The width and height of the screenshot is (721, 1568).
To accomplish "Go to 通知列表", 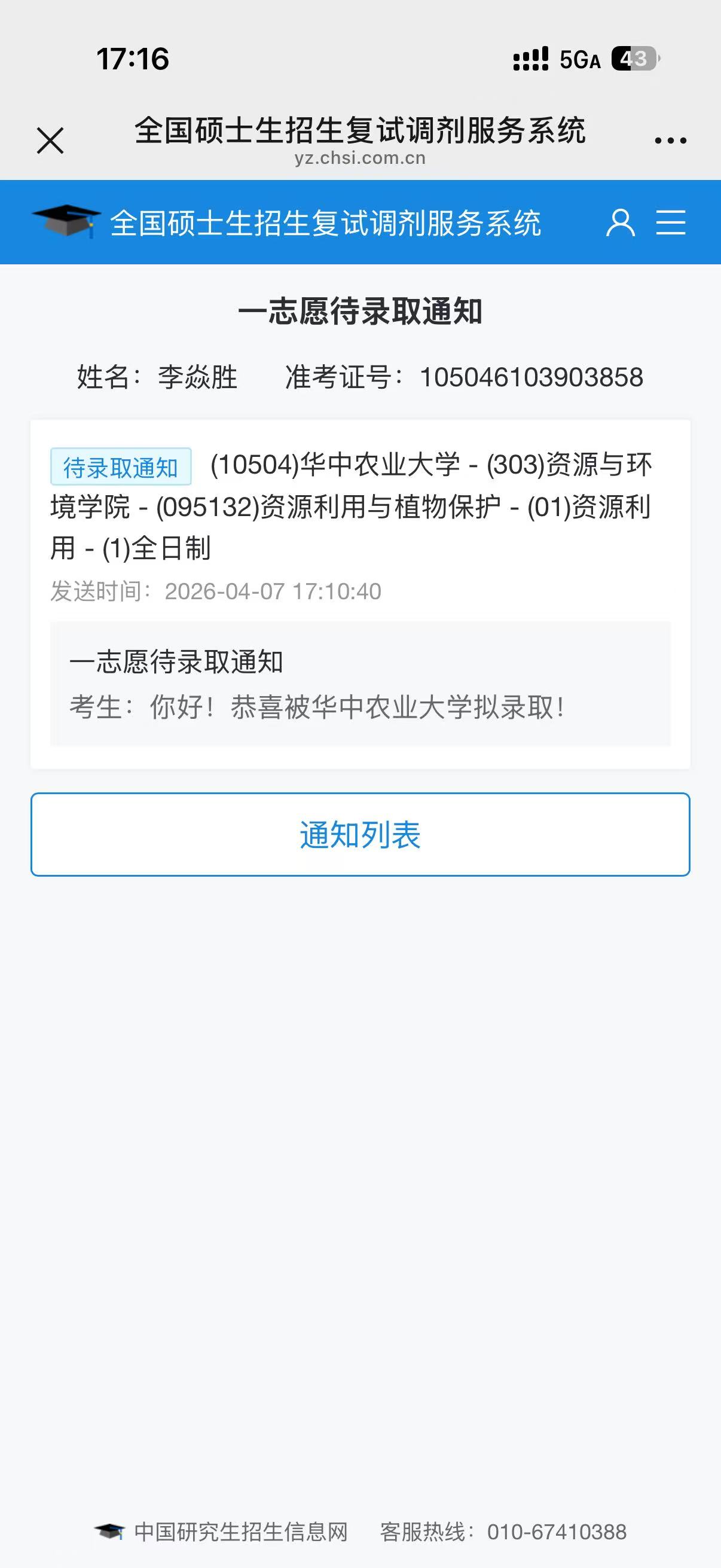I will [360, 834].
